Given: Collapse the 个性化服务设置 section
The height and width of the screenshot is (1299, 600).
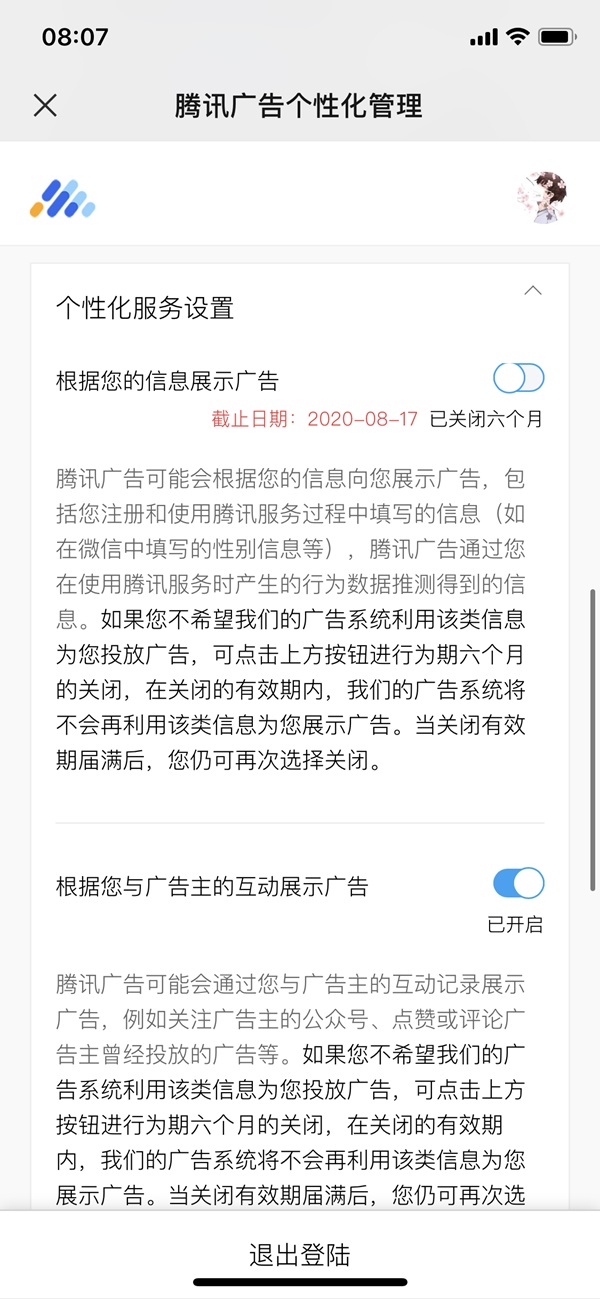Looking at the screenshot, I should (533, 291).
